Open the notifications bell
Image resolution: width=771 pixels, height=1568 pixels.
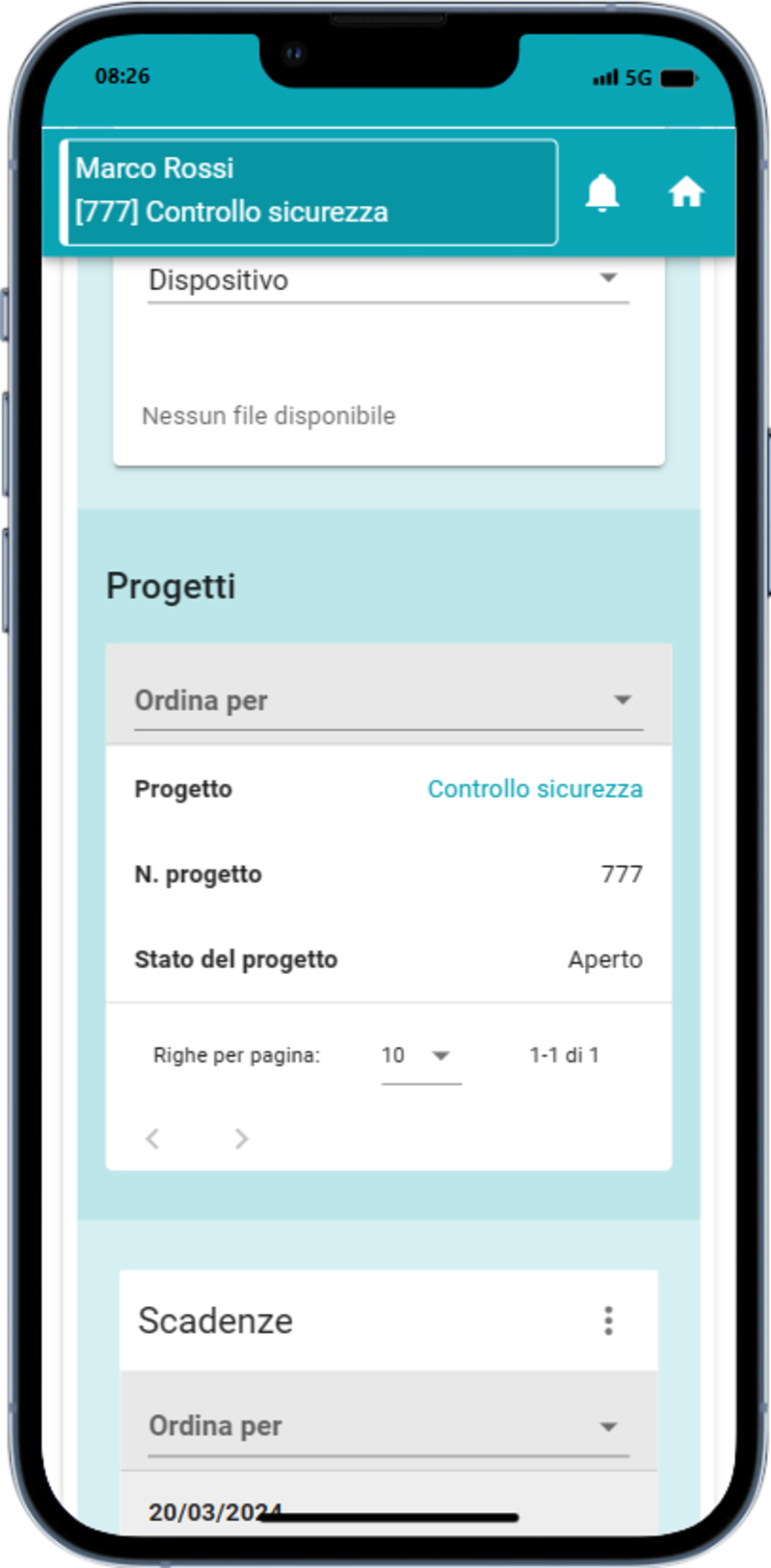coord(602,193)
